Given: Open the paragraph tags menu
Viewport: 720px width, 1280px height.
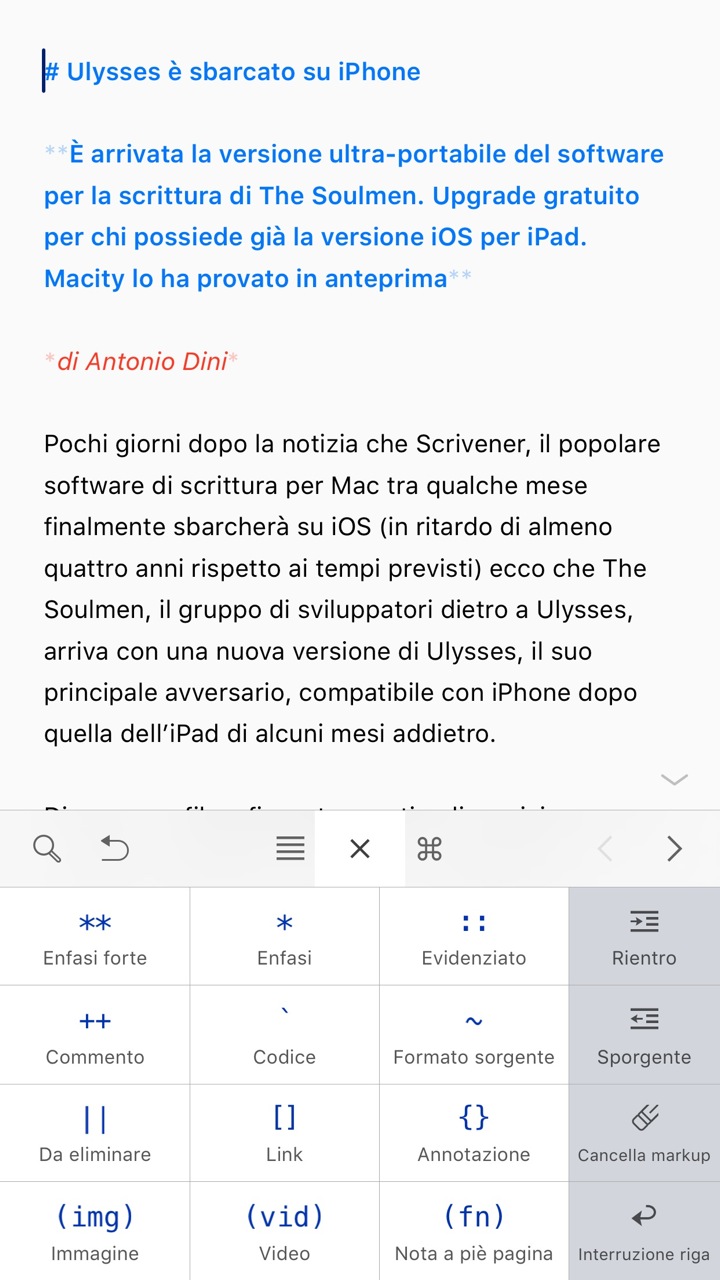Looking at the screenshot, I should (x=290, y=849).
